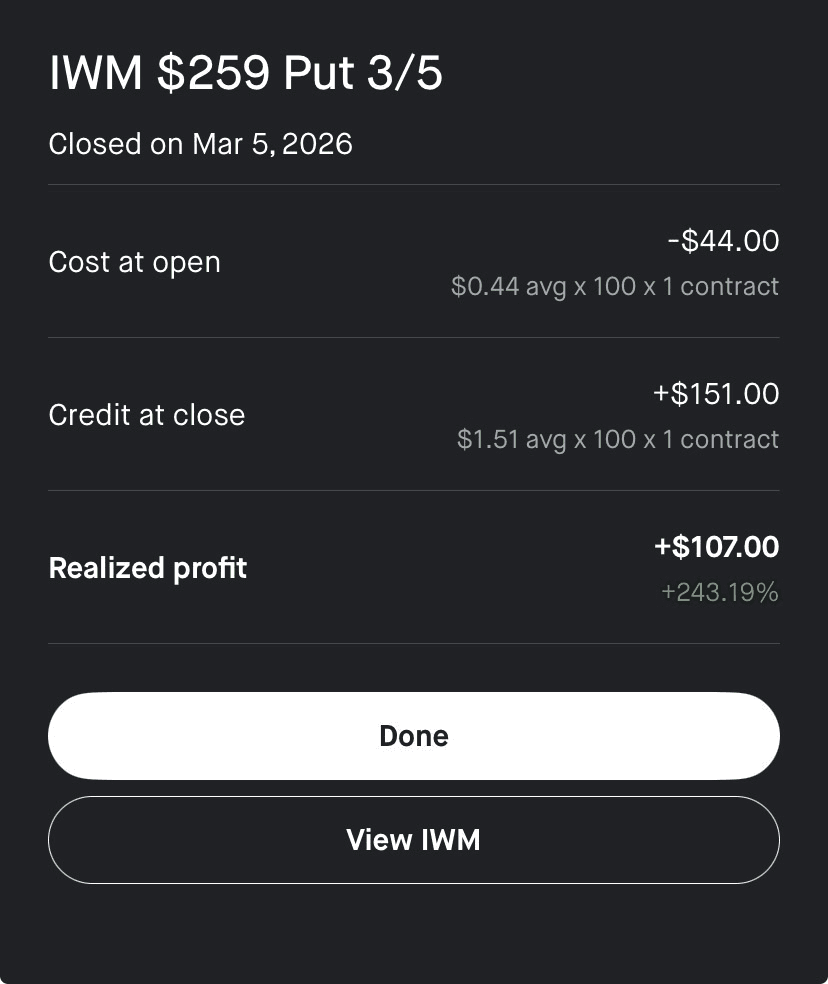Viewport: 828px width, 984px height.
Task: Click the $1.51 avg contract detail
Action: [616, 439]
